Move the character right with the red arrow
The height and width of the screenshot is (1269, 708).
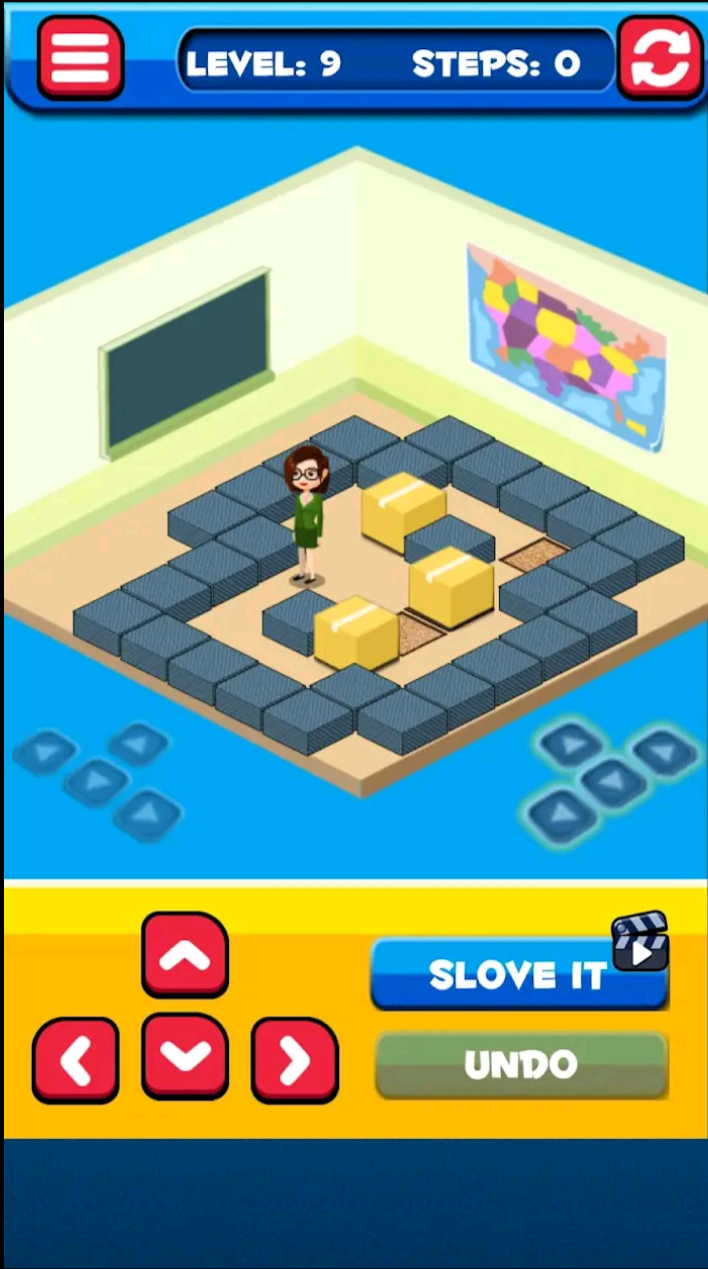(x=294, y=1060)
